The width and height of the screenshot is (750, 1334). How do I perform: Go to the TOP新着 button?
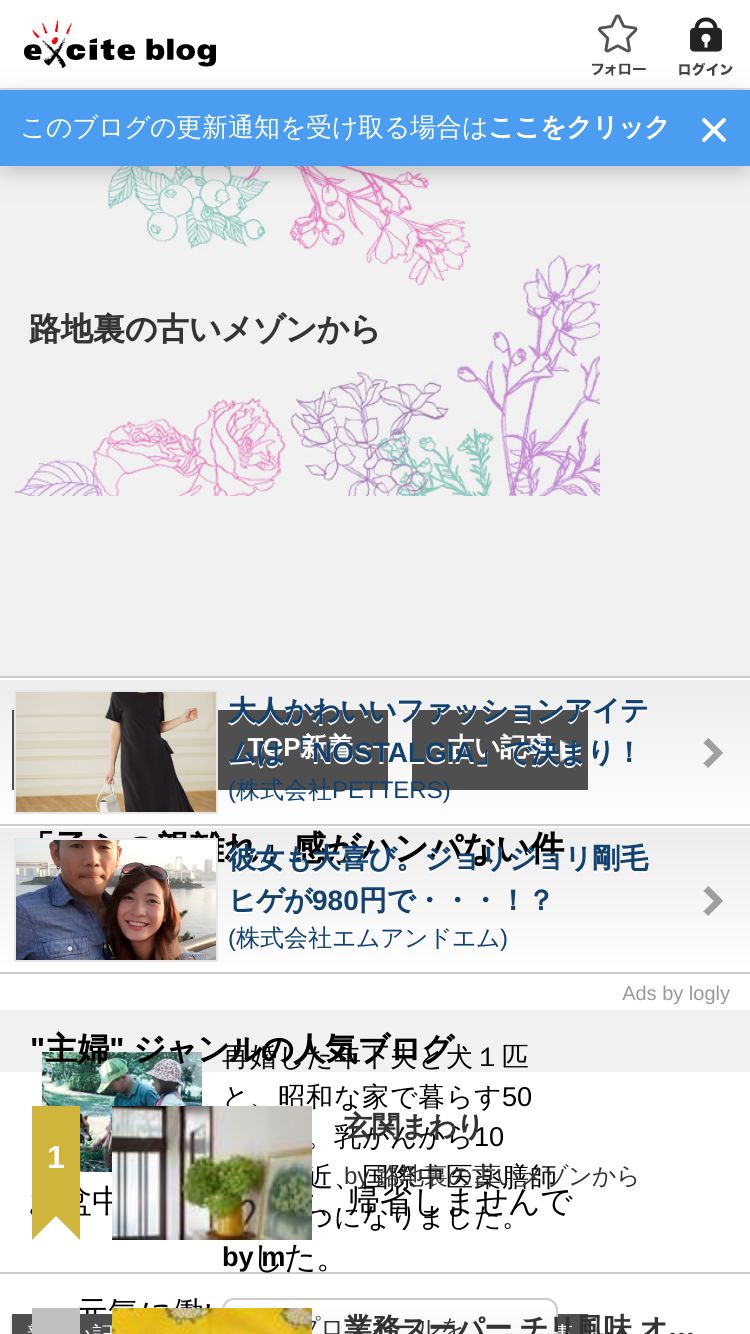click(x=301, y=746)
